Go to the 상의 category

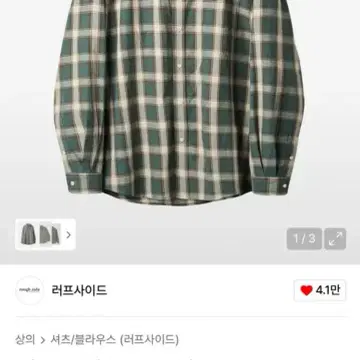25,340
